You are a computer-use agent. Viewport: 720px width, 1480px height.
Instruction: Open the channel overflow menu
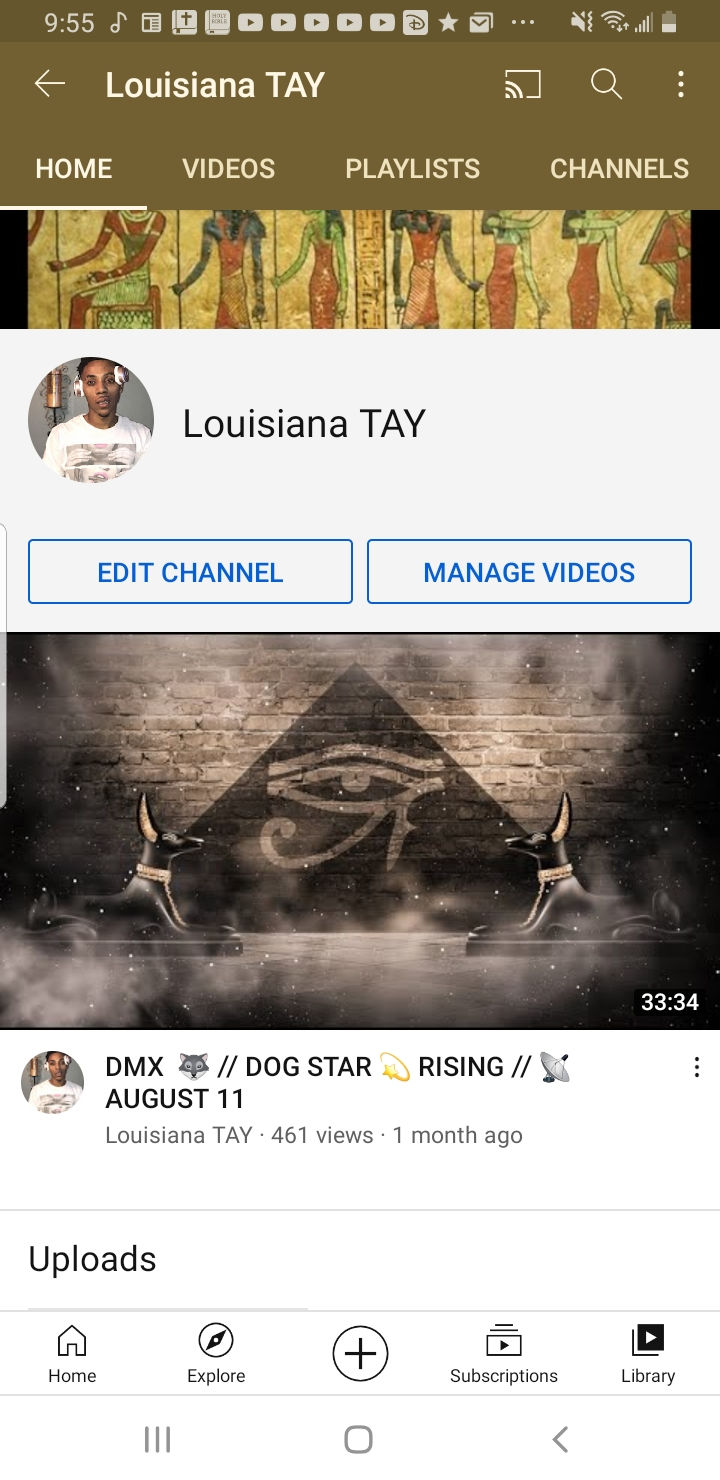(680, 85)
